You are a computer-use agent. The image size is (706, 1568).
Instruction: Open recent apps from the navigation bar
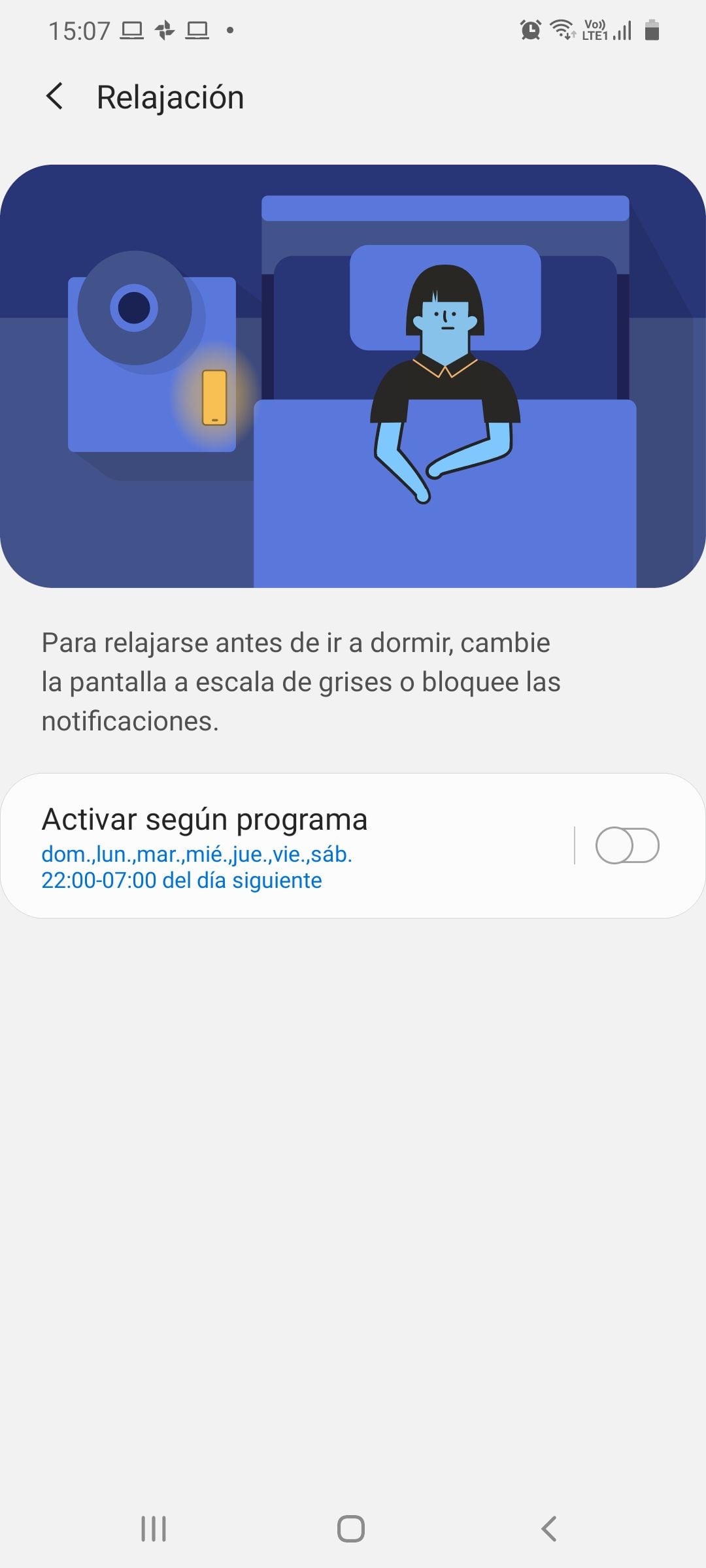point(154,1529)
